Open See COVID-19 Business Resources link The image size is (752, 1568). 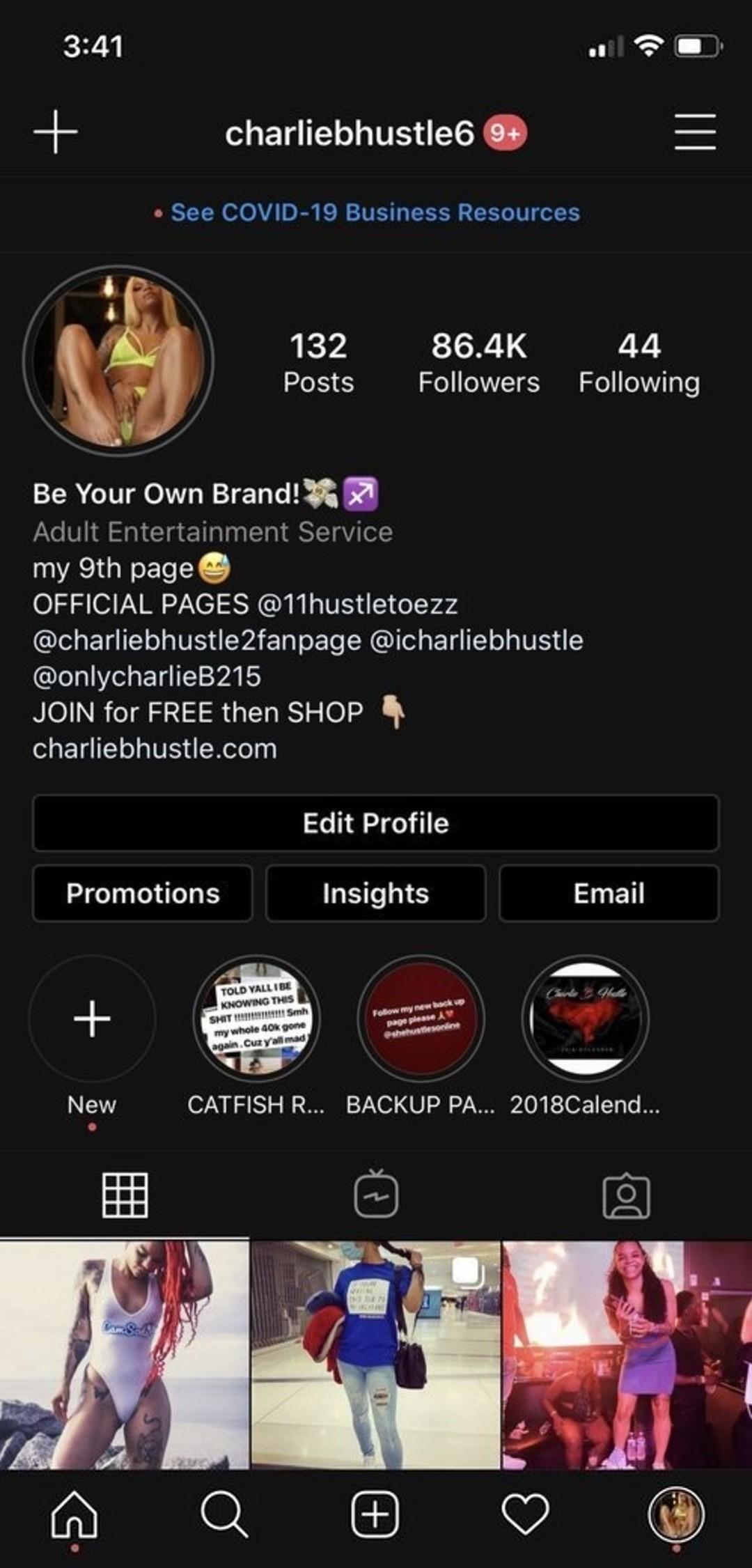375,212
